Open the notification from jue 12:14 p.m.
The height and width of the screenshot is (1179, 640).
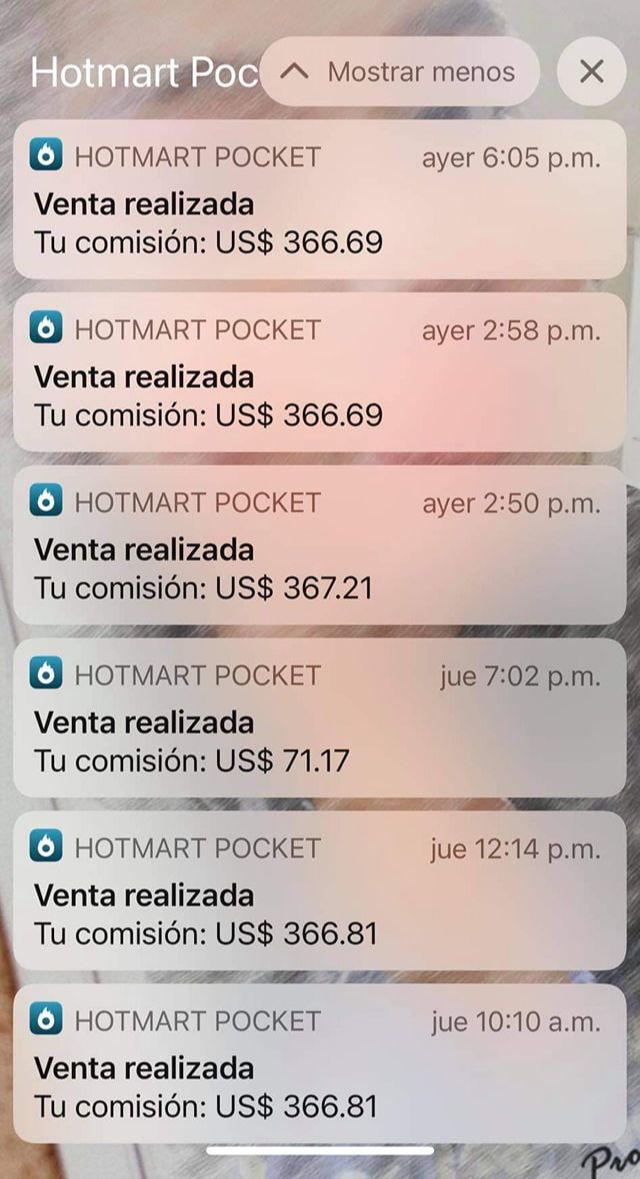point(320,891)
